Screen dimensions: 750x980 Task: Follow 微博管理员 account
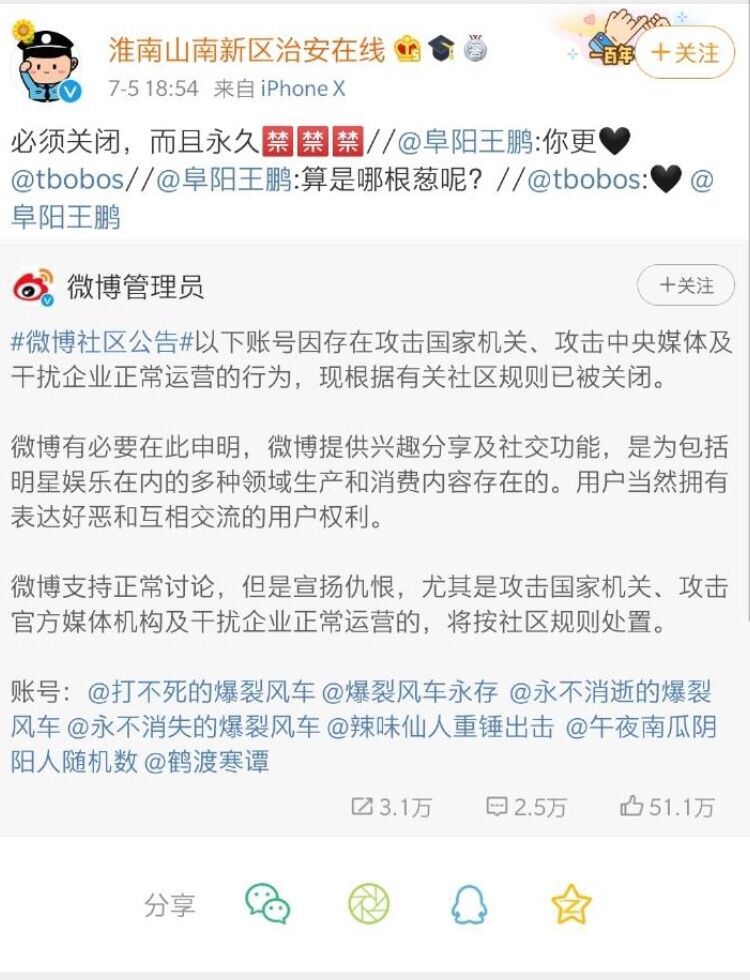(x=686, y=286)
